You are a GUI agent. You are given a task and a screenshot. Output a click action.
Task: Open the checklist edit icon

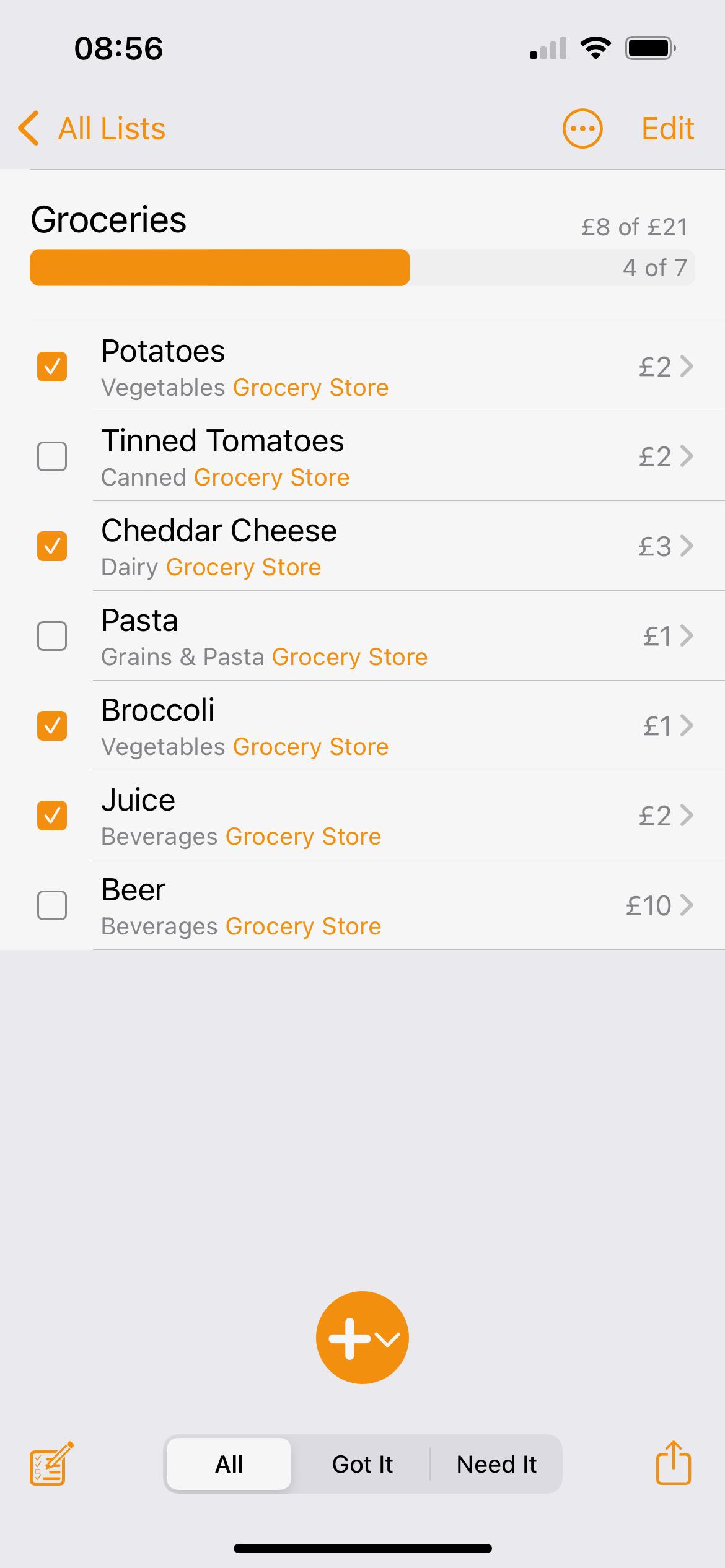point(52,1464)
